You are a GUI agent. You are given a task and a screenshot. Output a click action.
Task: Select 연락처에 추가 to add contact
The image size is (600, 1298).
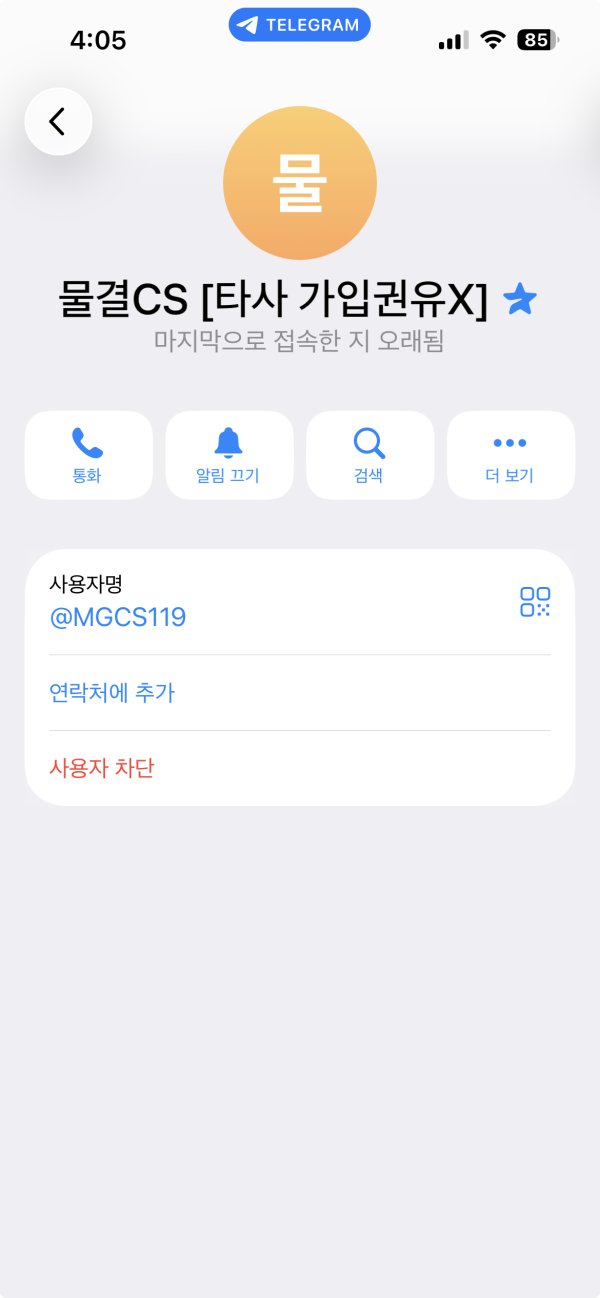tap(112, 692)
